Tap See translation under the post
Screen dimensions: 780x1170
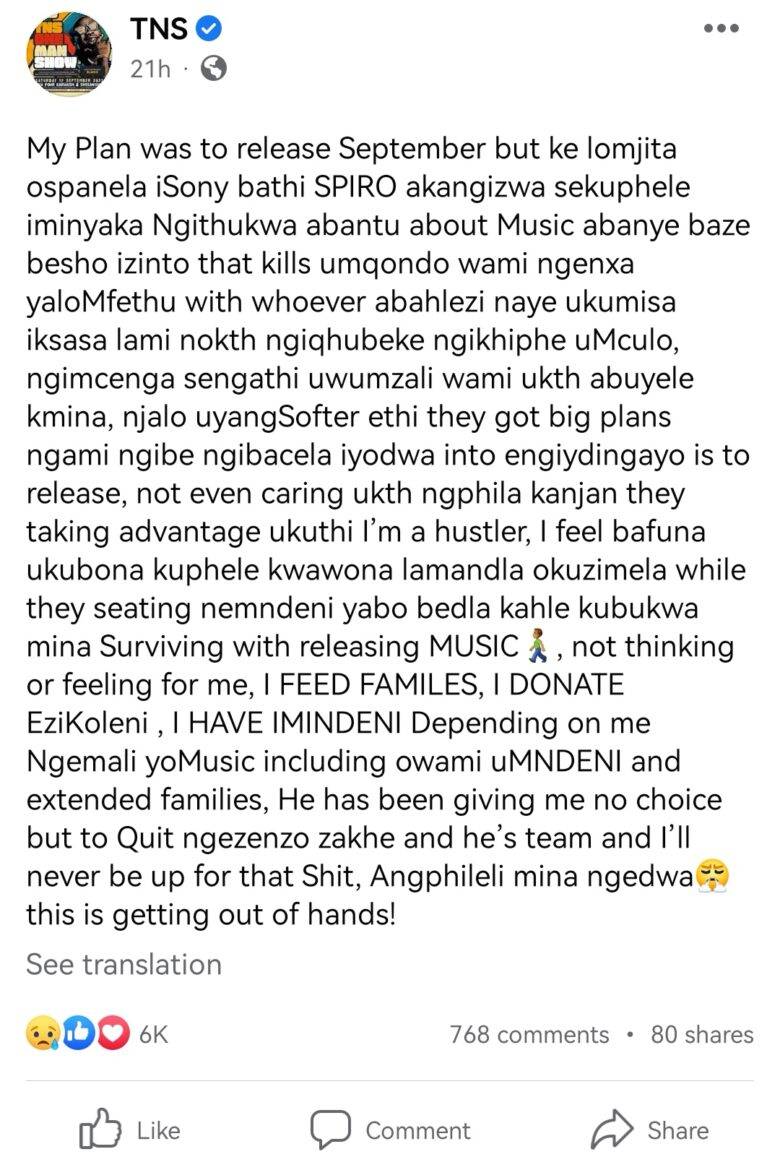coord(123,964)
